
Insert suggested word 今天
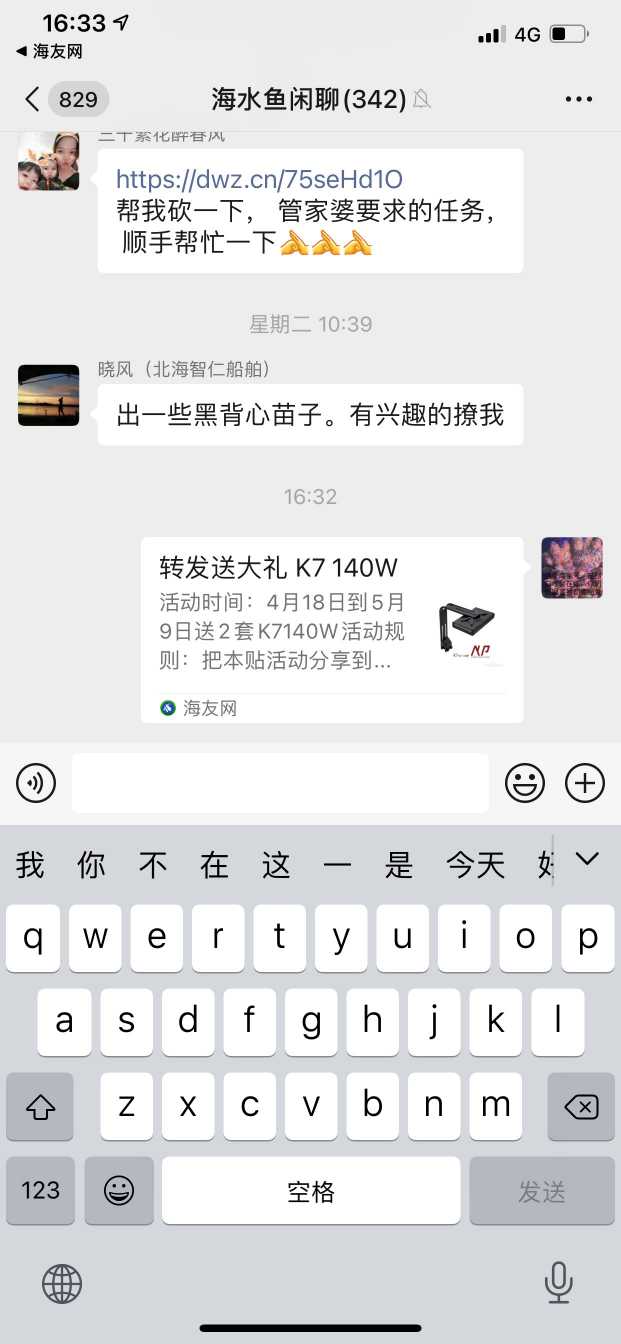point(475,865)
